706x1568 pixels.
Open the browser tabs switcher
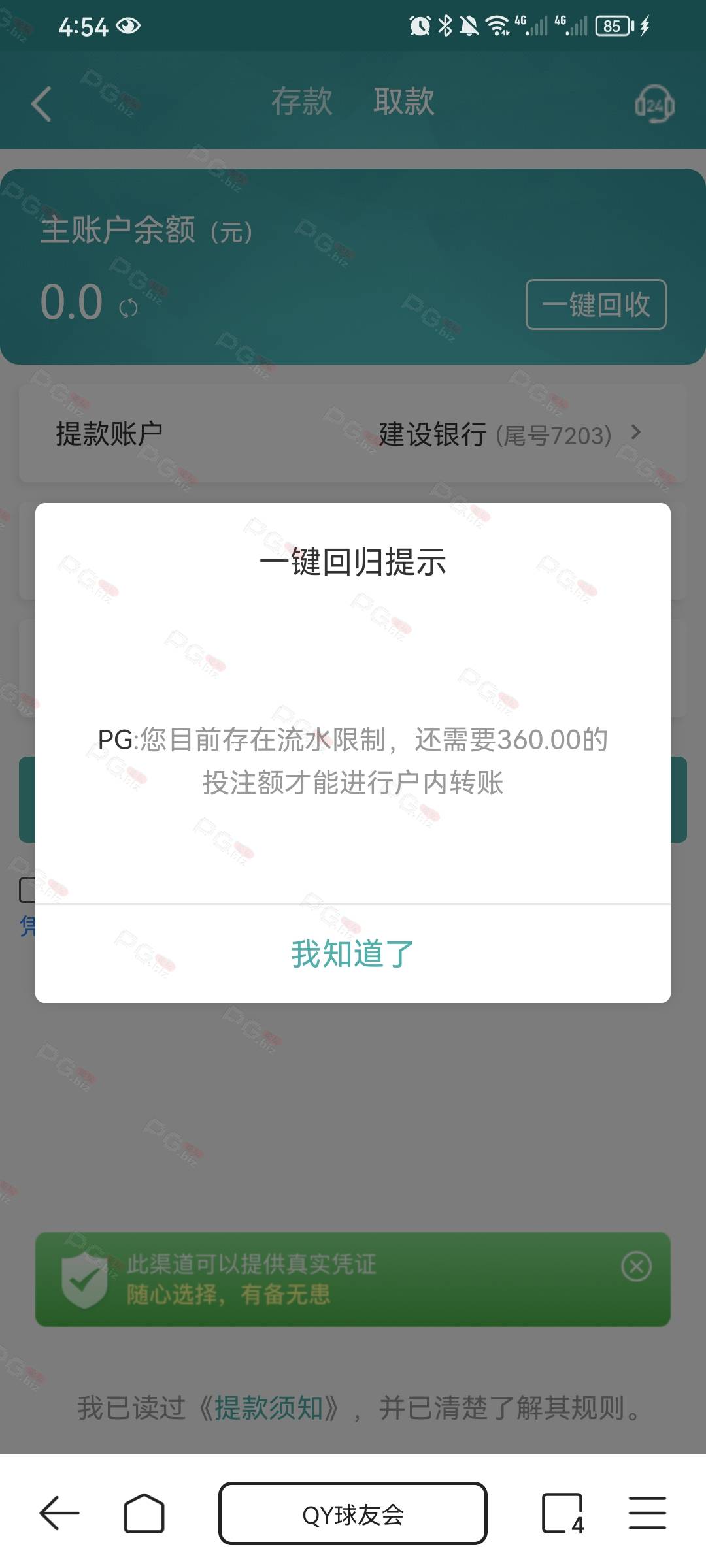pyautogui.click(x=563, y=1513)
